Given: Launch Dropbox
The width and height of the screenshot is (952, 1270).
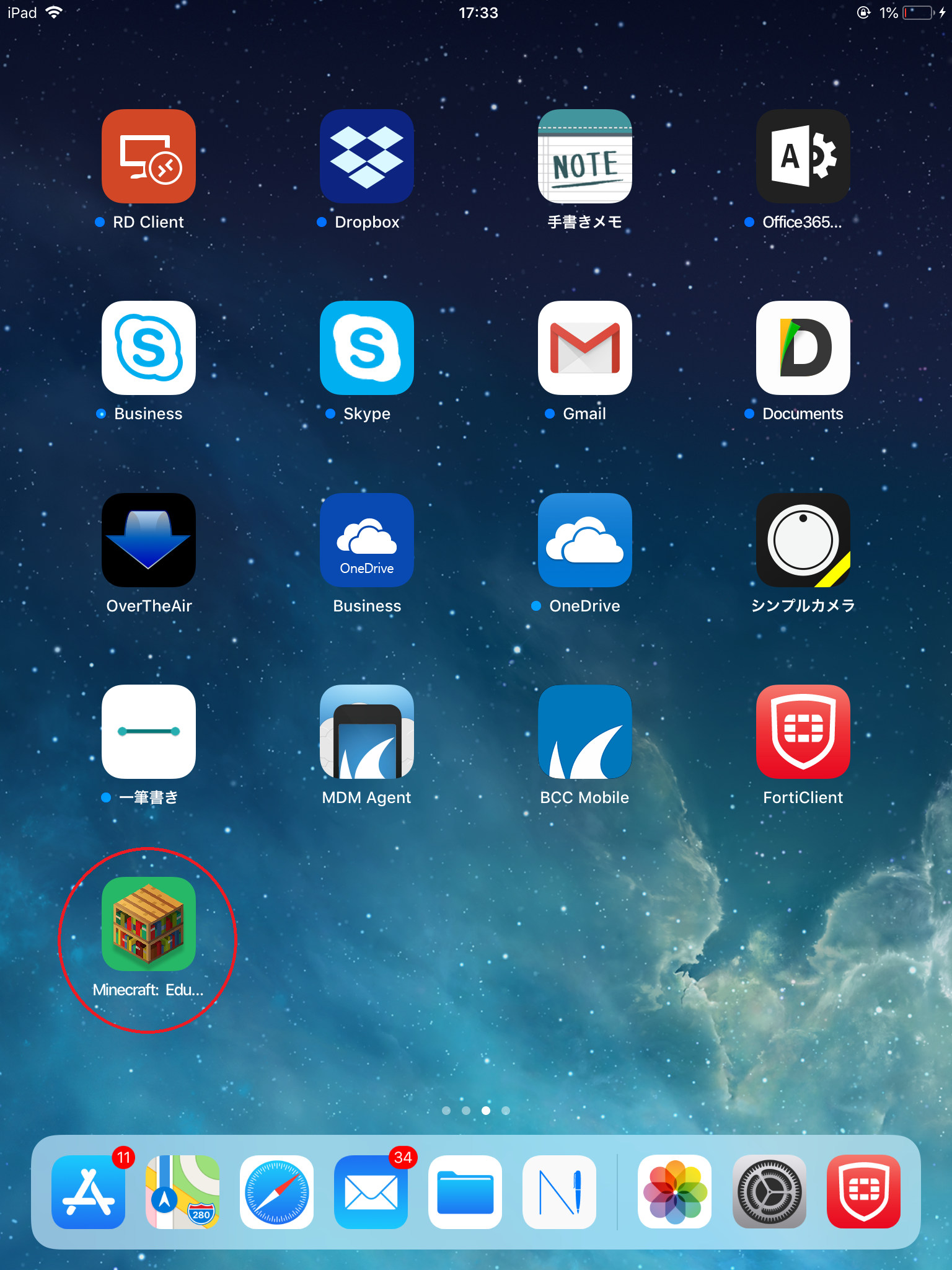Looking at the screenshot, I should (367, 156).
